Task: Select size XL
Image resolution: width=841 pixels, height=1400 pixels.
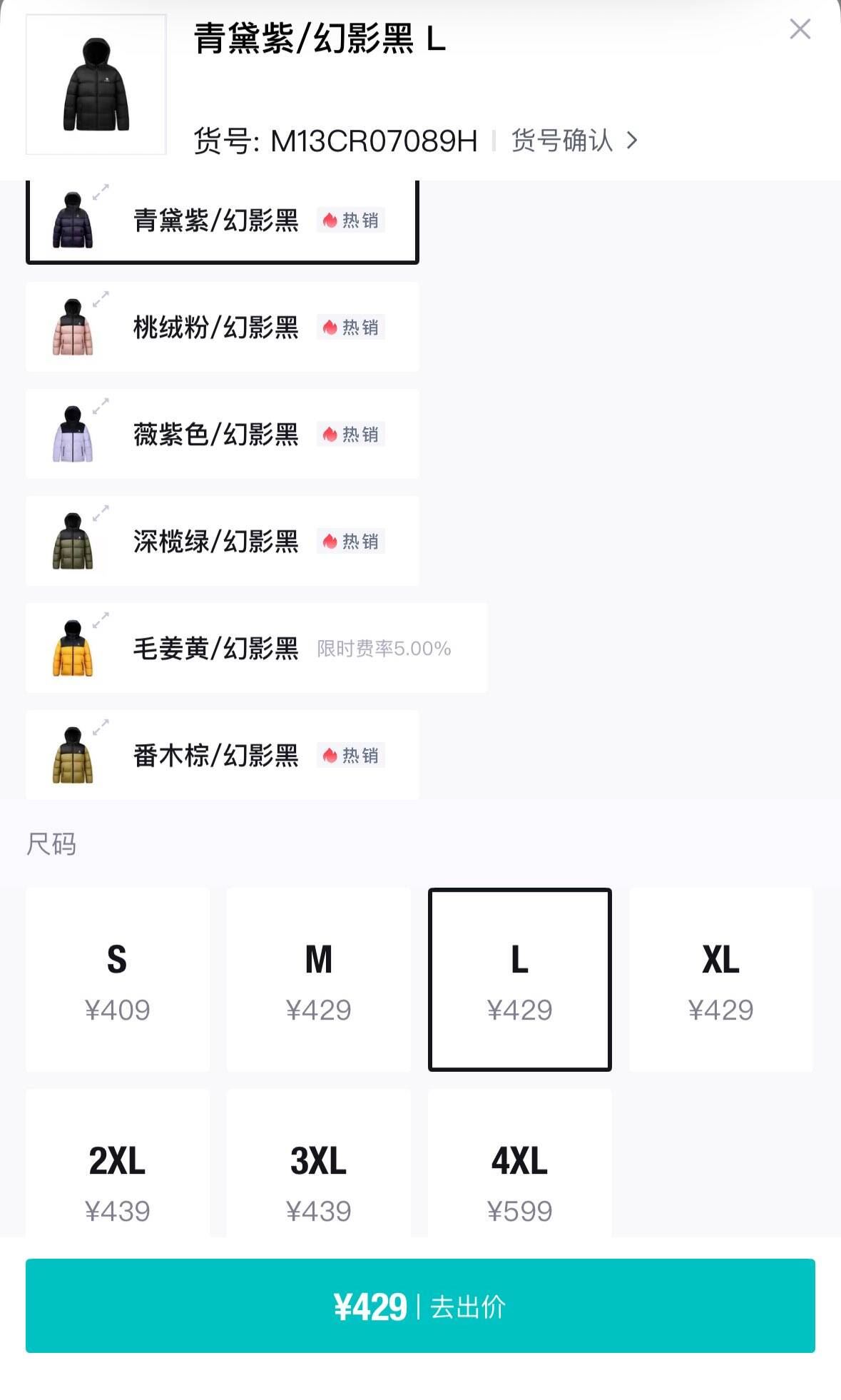Action: tap(721, 980)
